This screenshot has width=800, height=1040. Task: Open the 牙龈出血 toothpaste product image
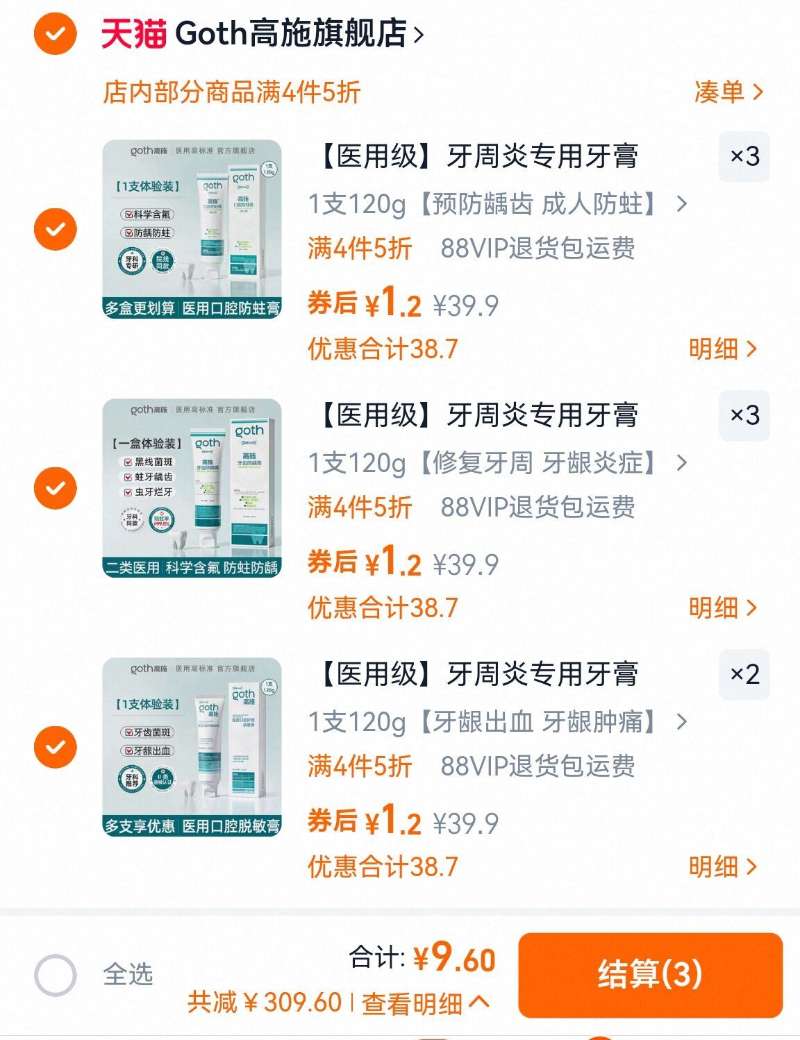coord(192,746)
